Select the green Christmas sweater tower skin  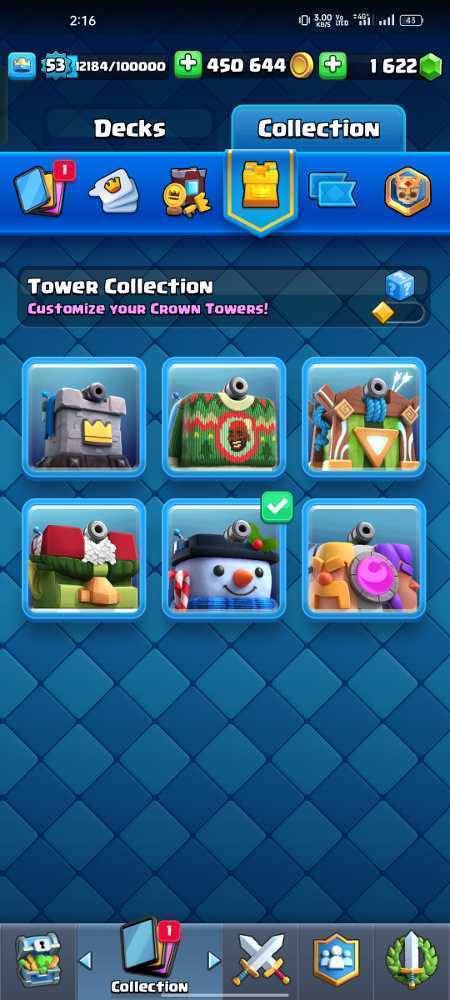click(x=224, y=417)
